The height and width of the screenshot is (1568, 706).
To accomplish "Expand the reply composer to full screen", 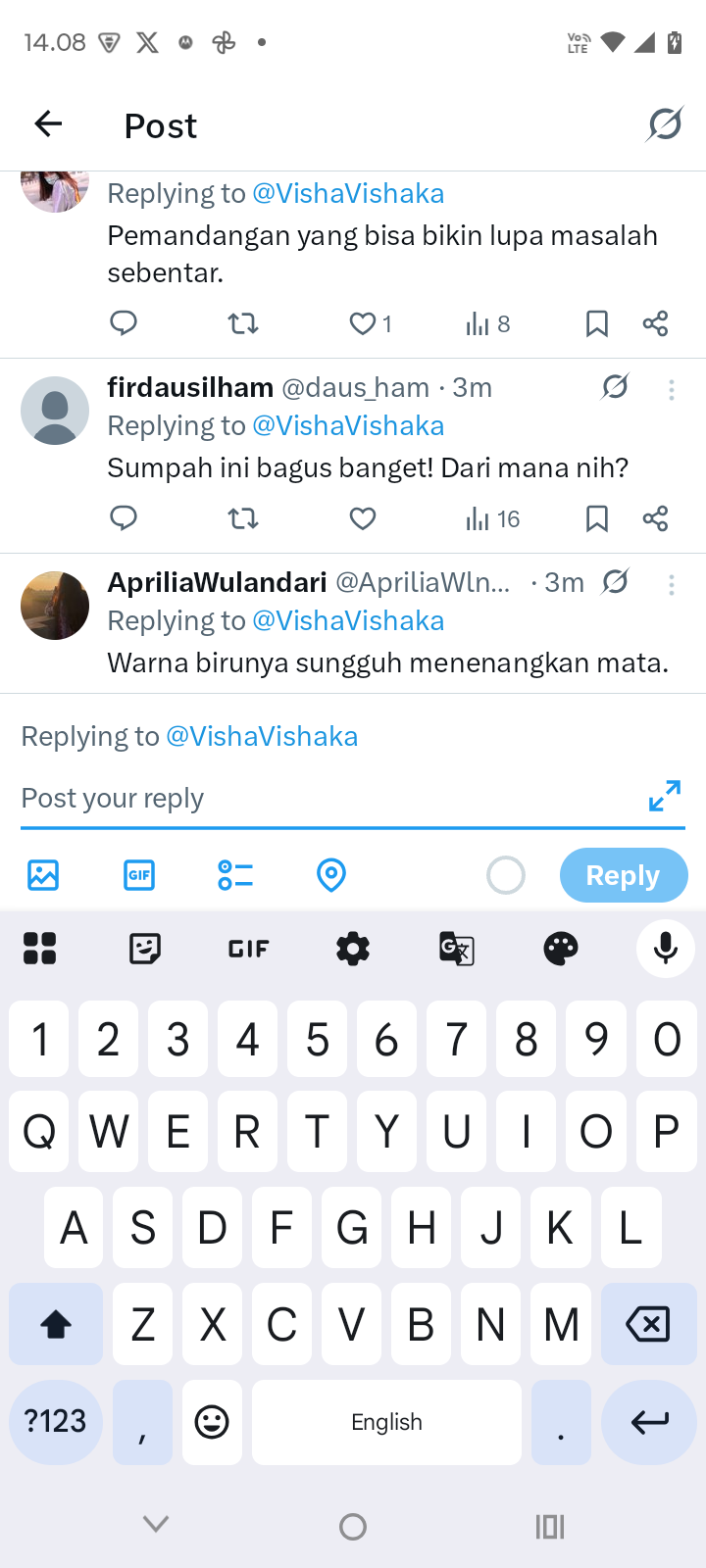I will (x=664, y=796).
